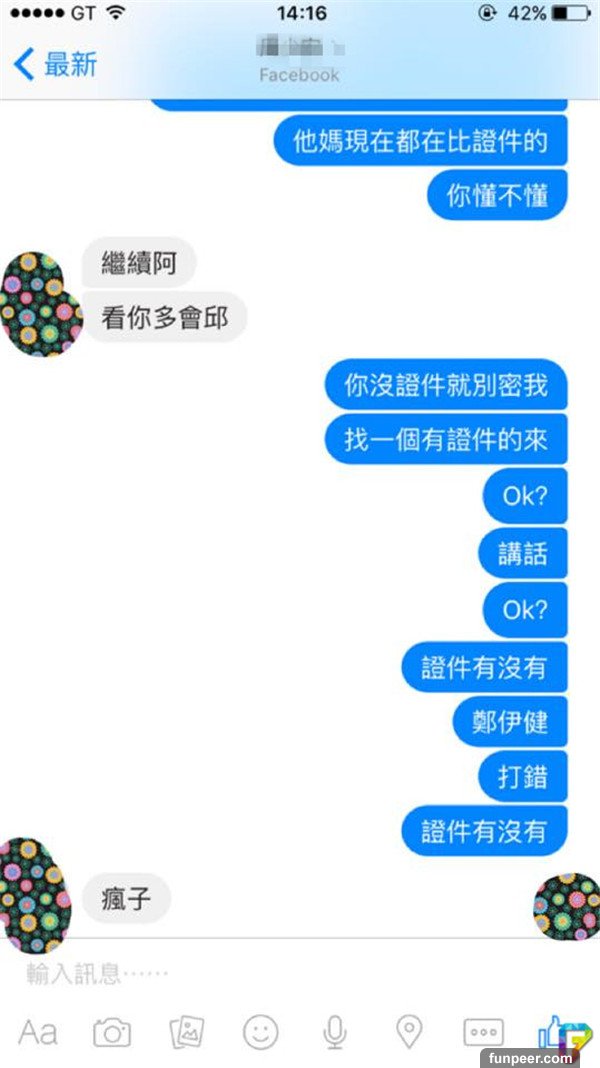
Task: Open the photo gallery picker
Action: tap(187, 1032)
